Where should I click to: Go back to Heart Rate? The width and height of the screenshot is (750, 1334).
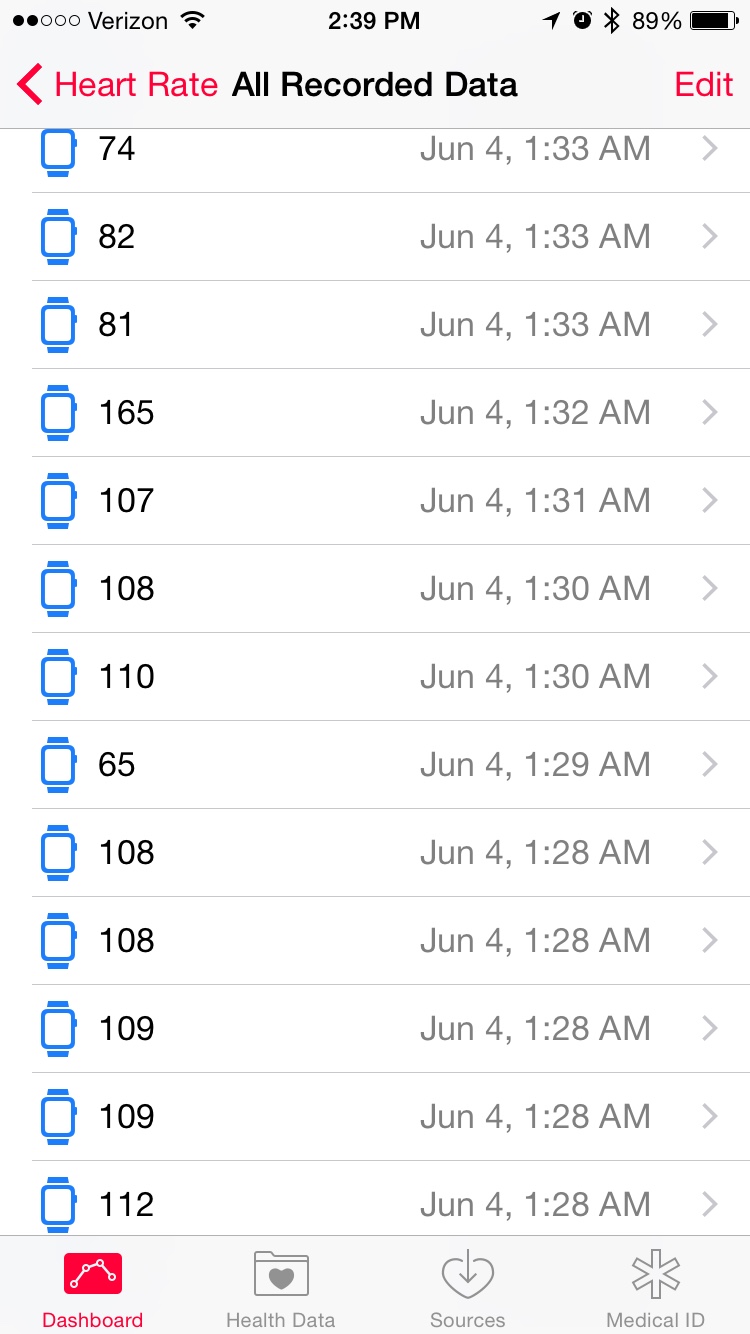pyautogui.click(x=118, y=85)
